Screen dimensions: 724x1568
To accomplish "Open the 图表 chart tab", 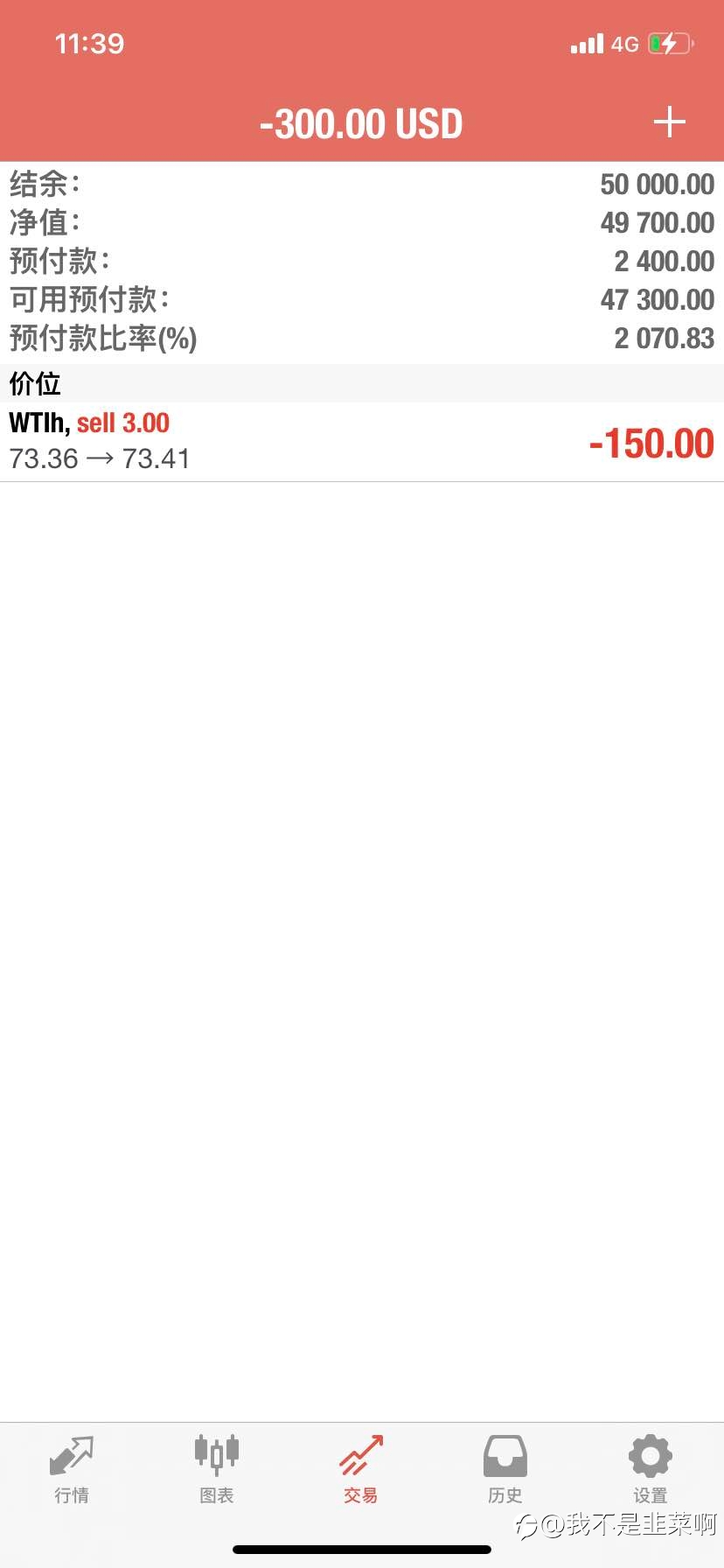I will click(217, 1470).
